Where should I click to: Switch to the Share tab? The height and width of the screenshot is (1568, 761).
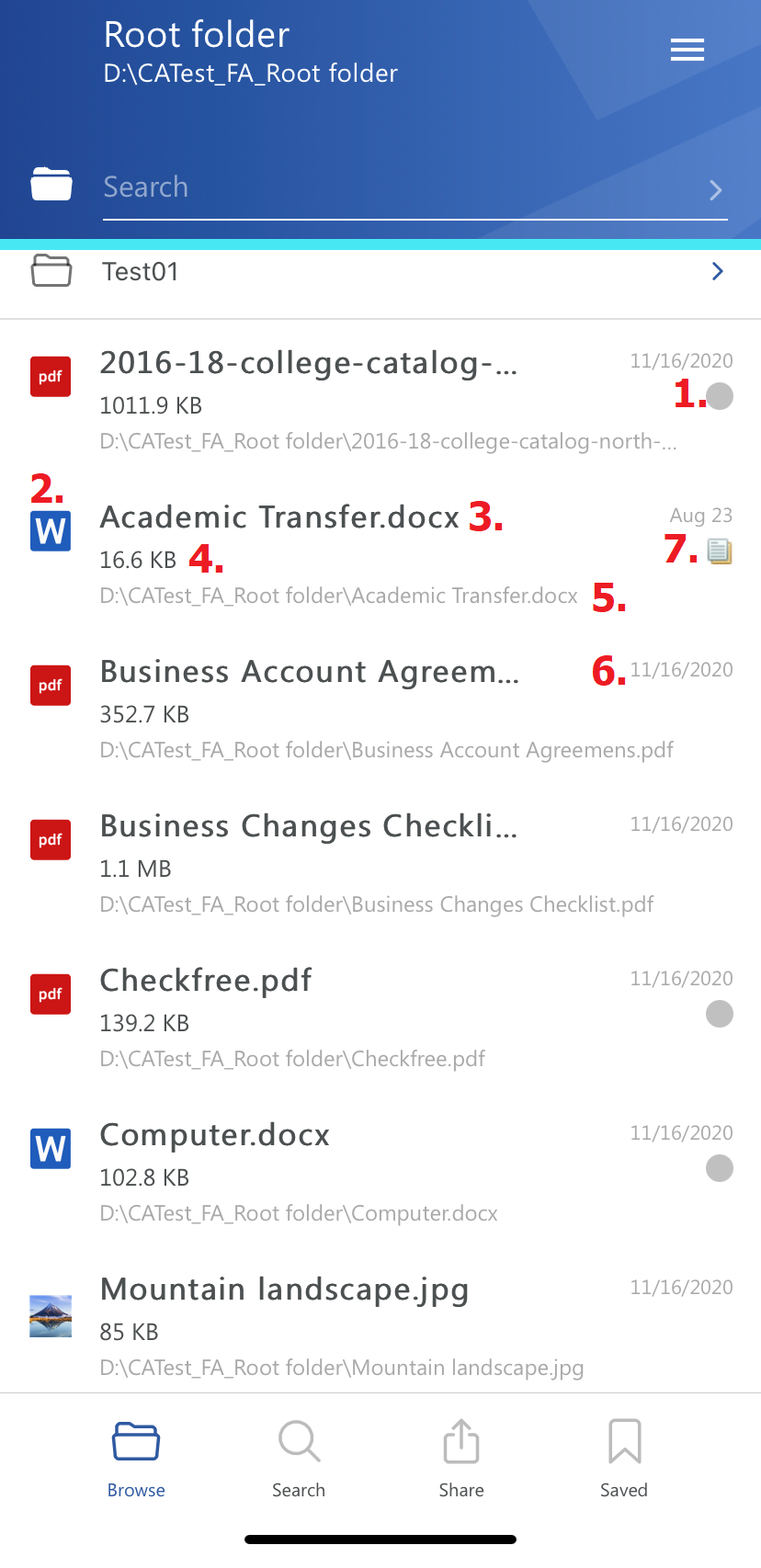tap(461, 1459)
